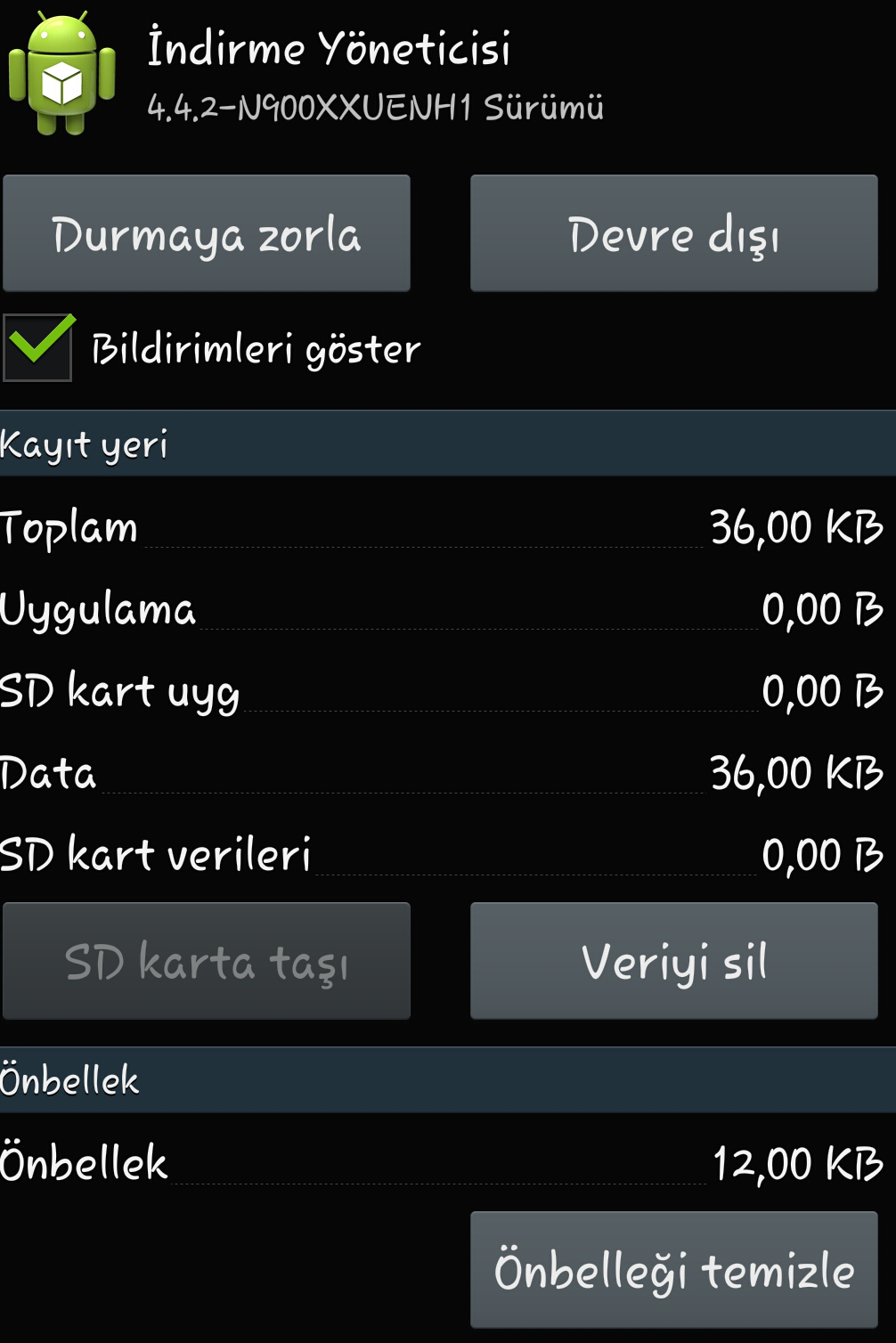
Task: Disable app with Devre dışı button
Action: [x=673, y=233]
